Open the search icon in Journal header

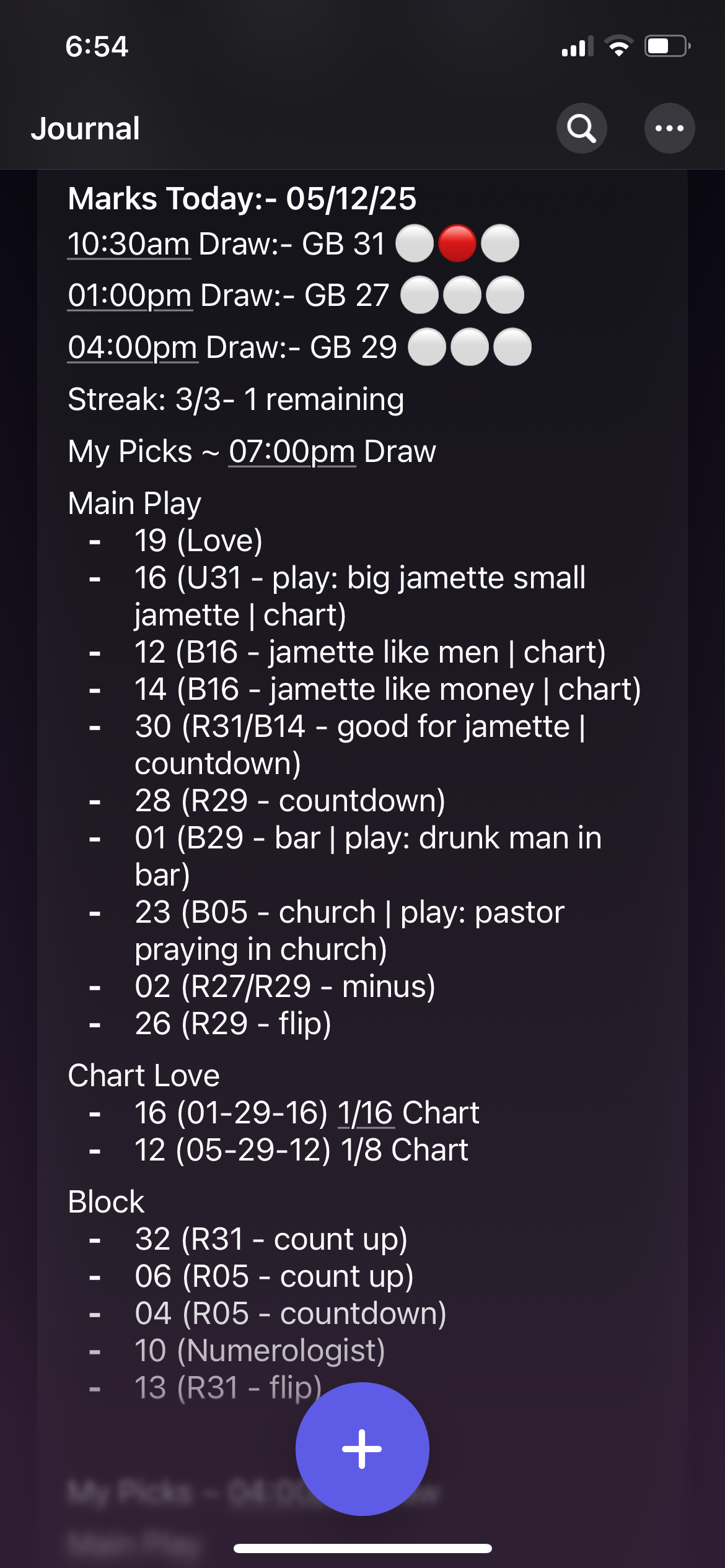point(581,128)
